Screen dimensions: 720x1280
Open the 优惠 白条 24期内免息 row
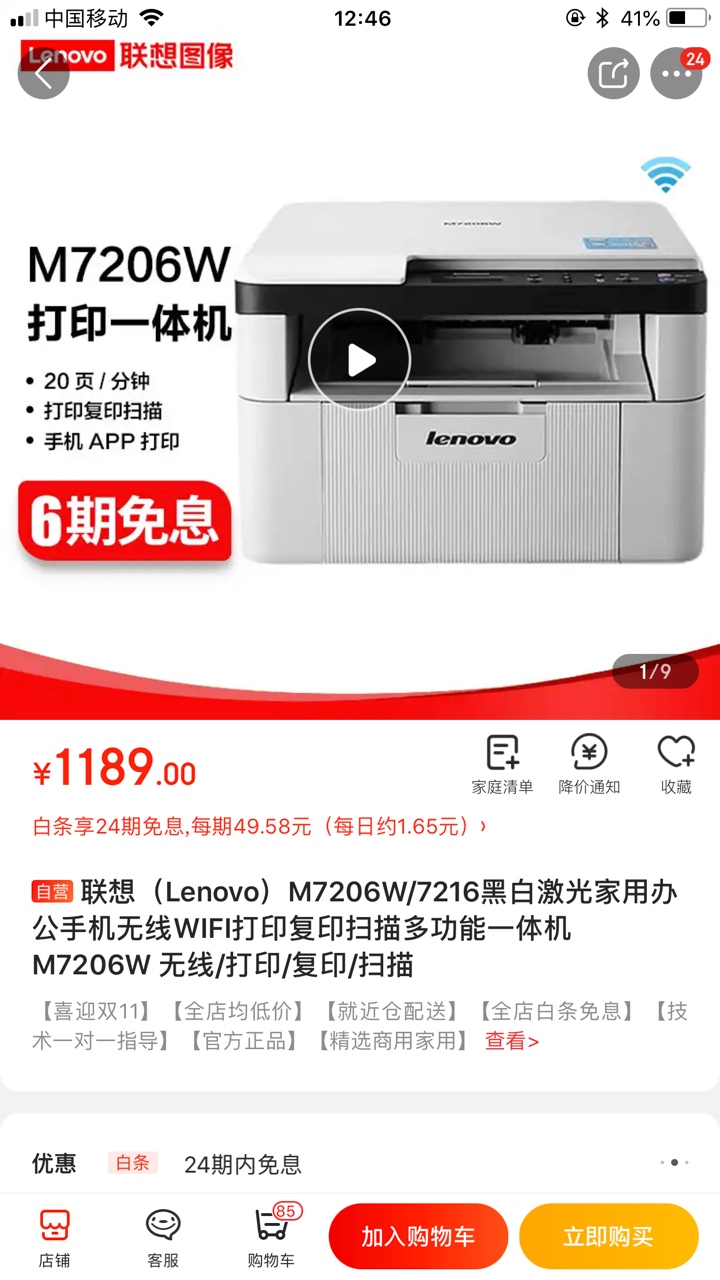(x=360, y=1164)
